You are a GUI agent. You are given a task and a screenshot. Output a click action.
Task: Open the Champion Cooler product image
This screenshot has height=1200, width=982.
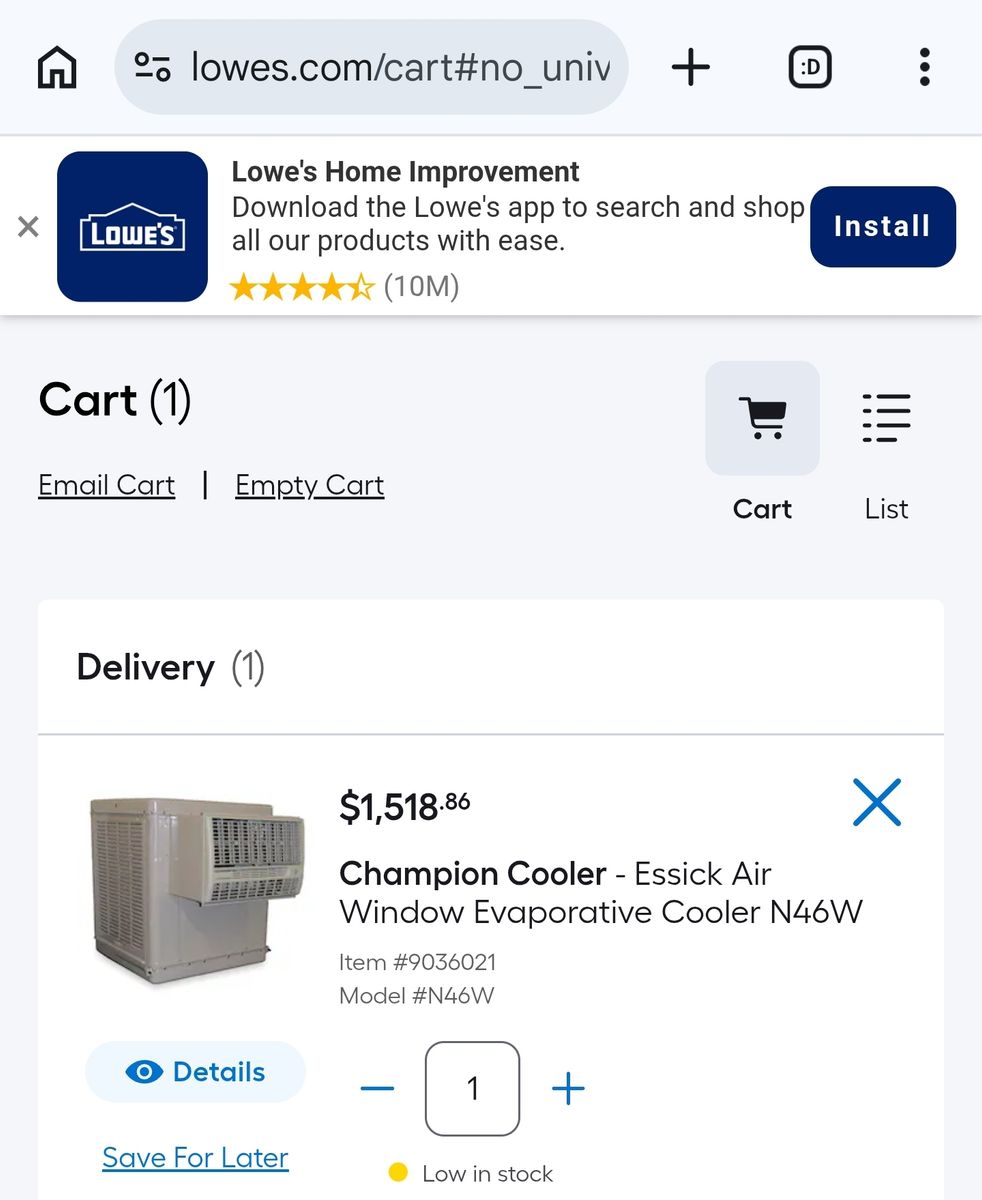click(x=197, y=890)
